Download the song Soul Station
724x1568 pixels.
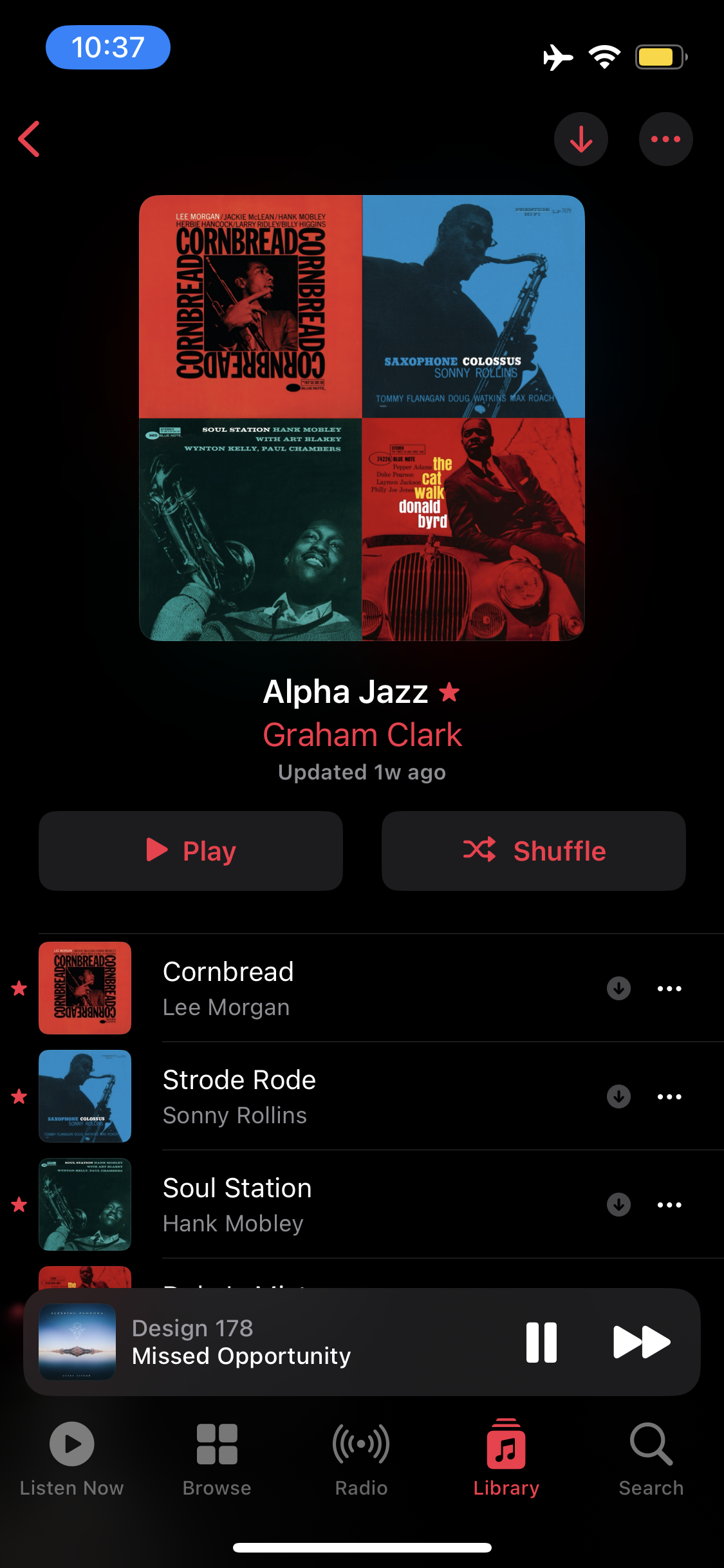618,1204
